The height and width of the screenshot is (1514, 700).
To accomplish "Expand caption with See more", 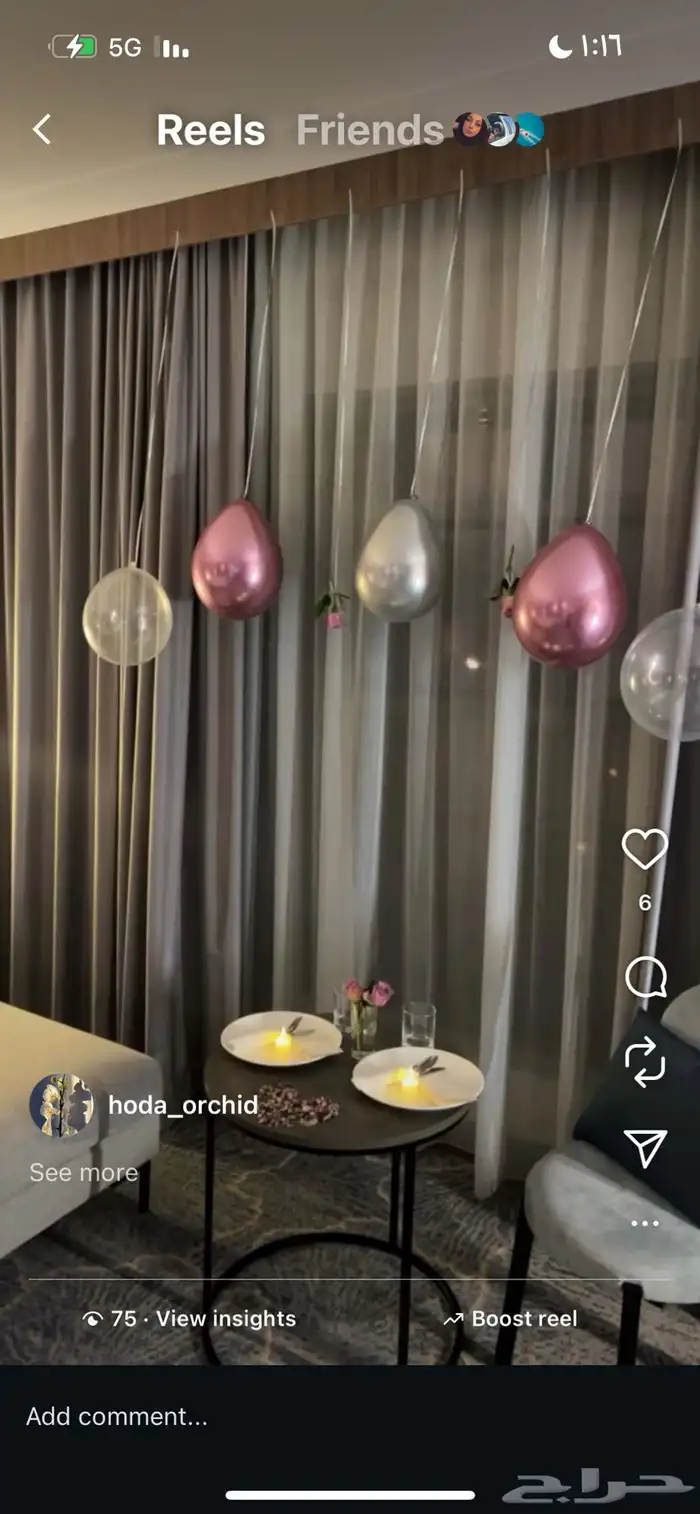I will click(83, 1172).
